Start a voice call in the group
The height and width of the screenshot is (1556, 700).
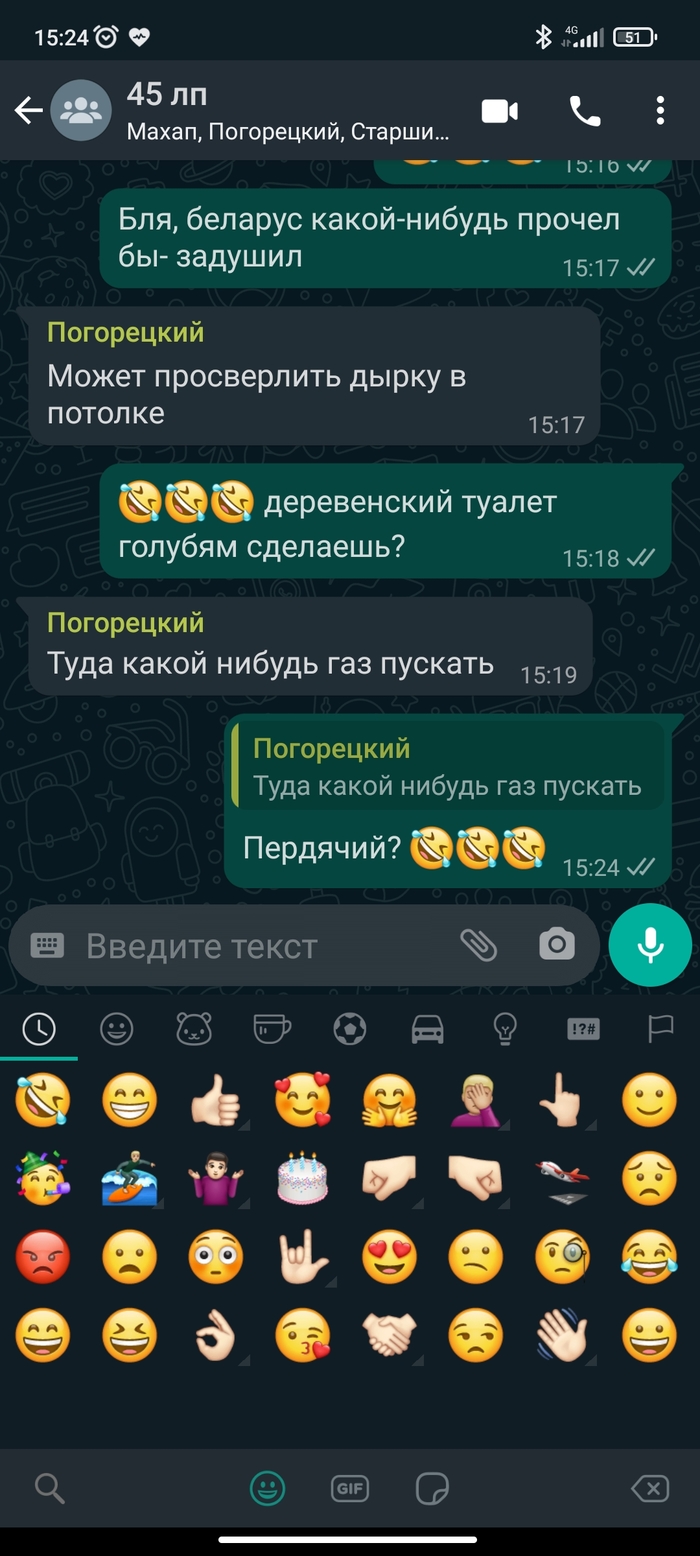tap(584, 111)
